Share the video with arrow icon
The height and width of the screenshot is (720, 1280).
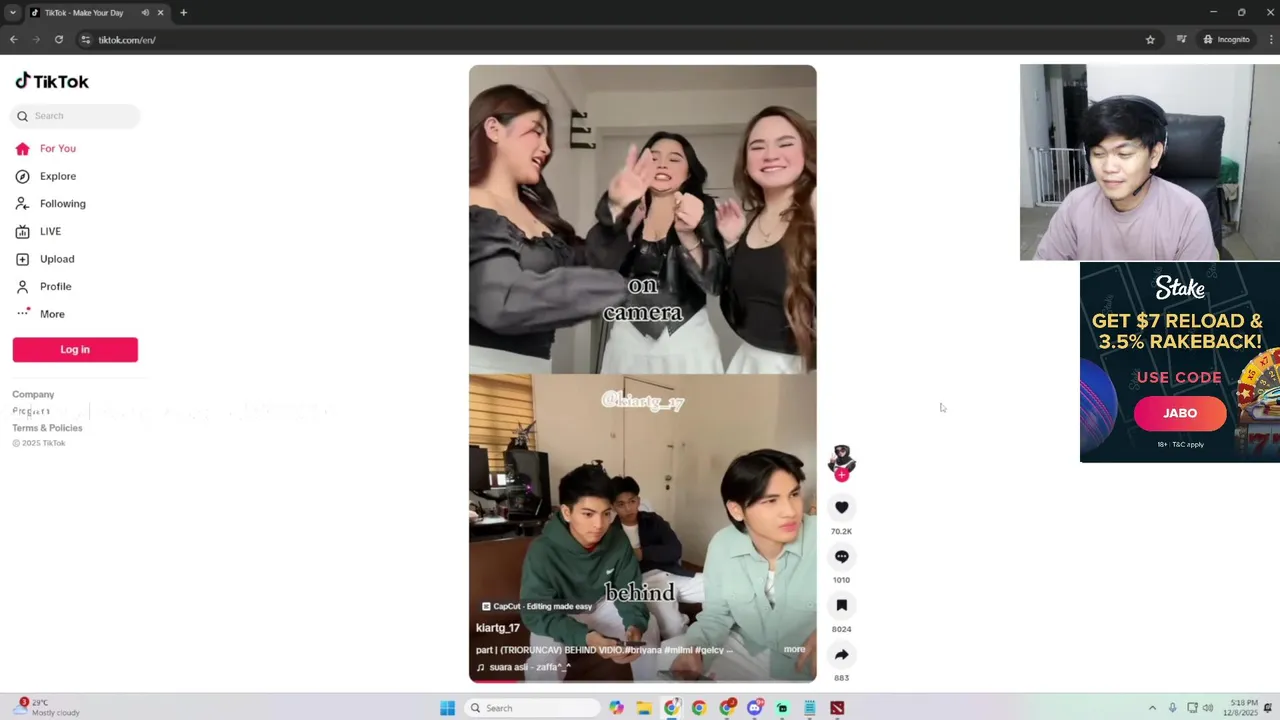(842, 654)
